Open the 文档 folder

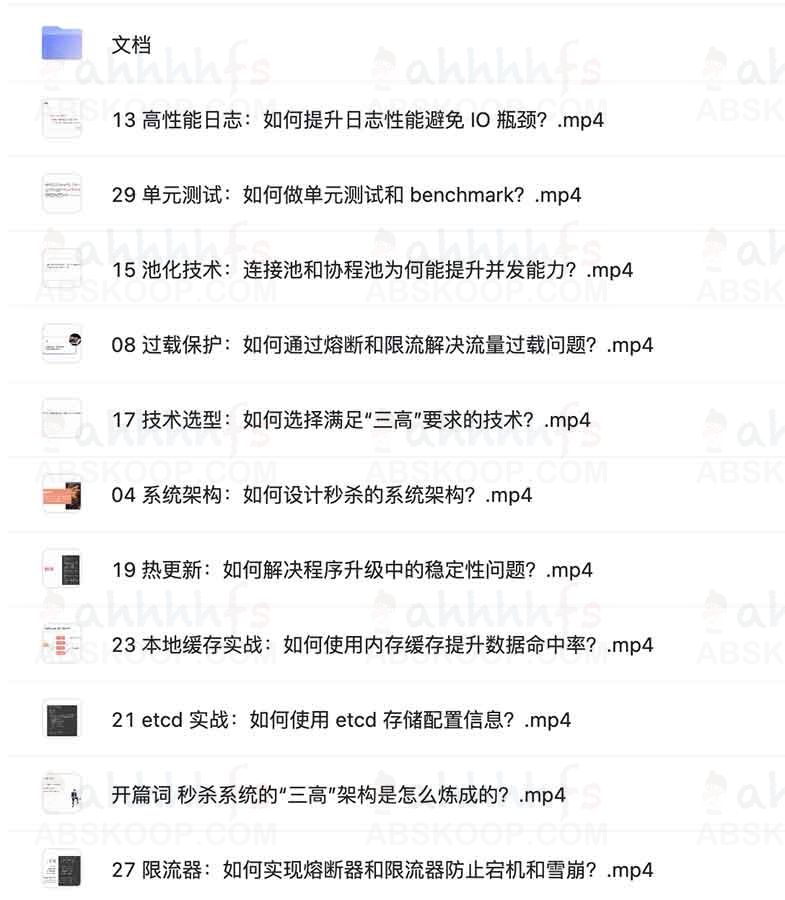tap(131, 45)
